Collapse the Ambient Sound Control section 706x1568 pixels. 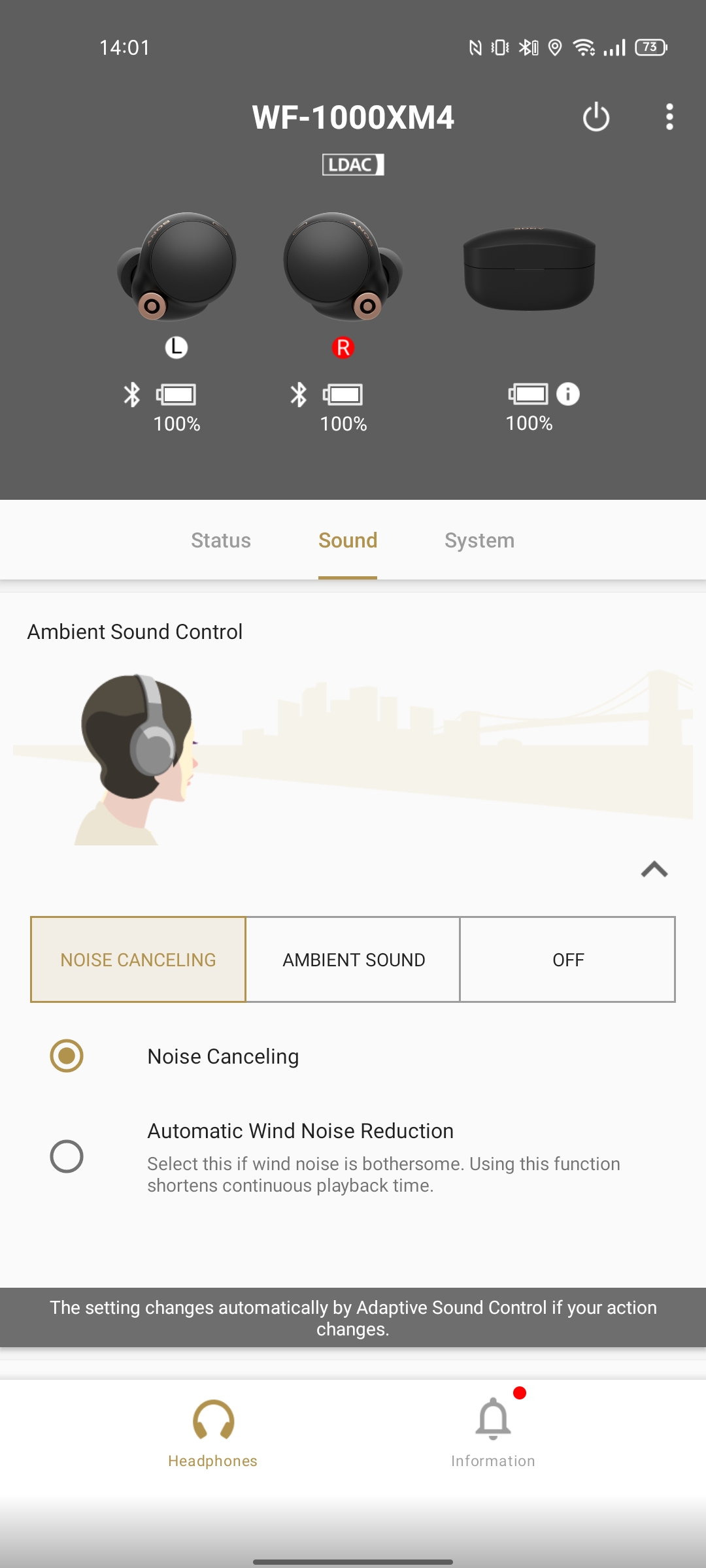[654, 870]
